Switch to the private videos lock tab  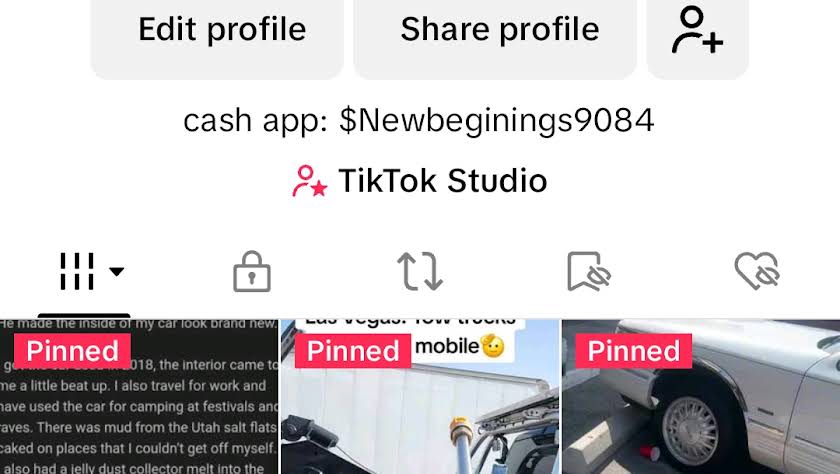point(252,271)
